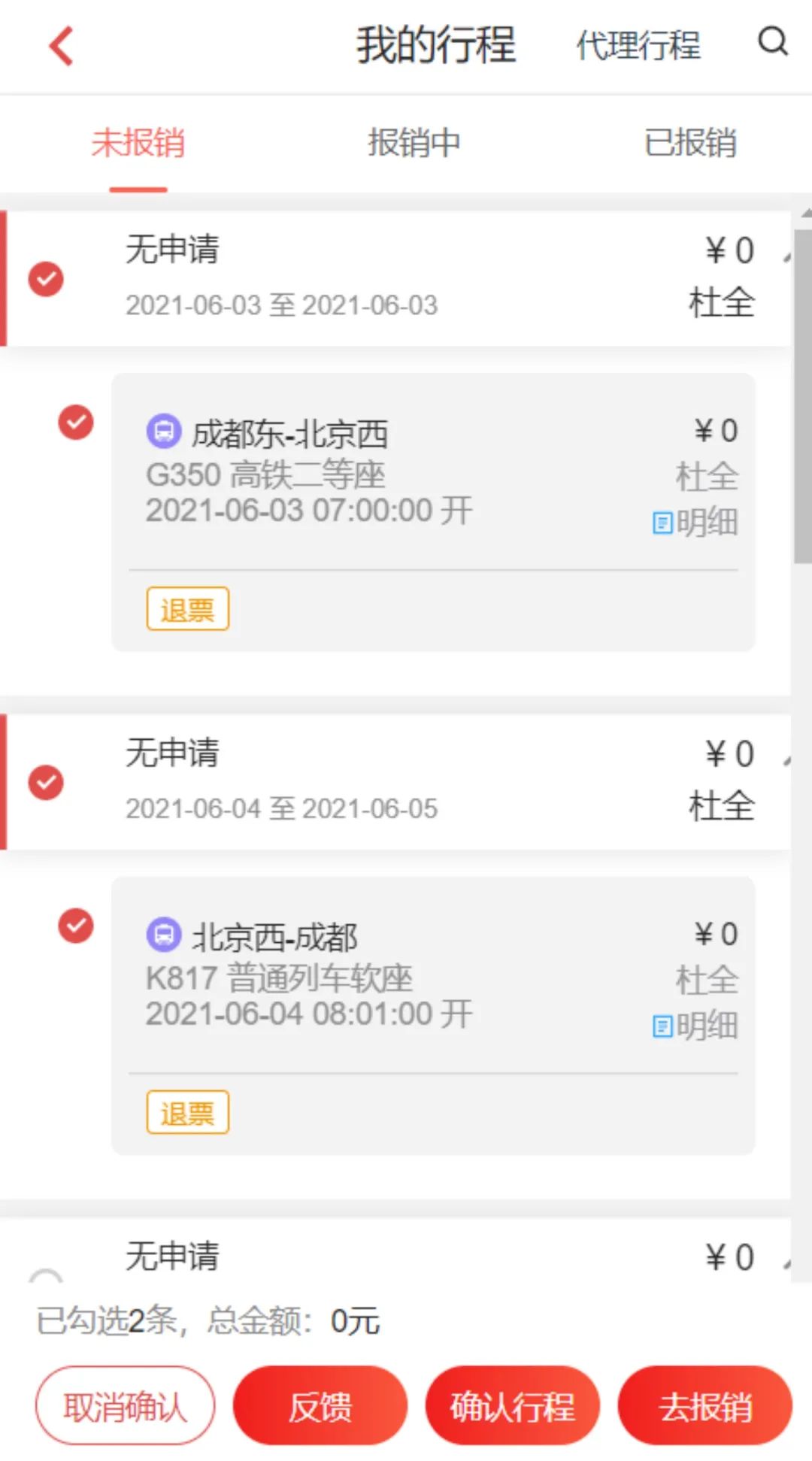
Task: Tap 去报销 to start reimbursement
Action: point(705,1405)
